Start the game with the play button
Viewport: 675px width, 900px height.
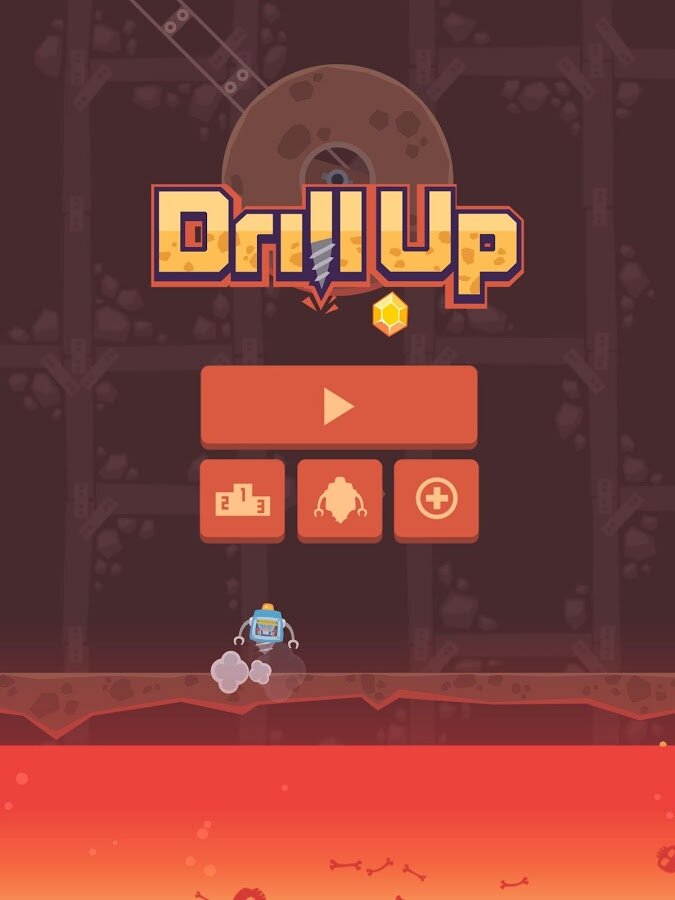(338, 406)
